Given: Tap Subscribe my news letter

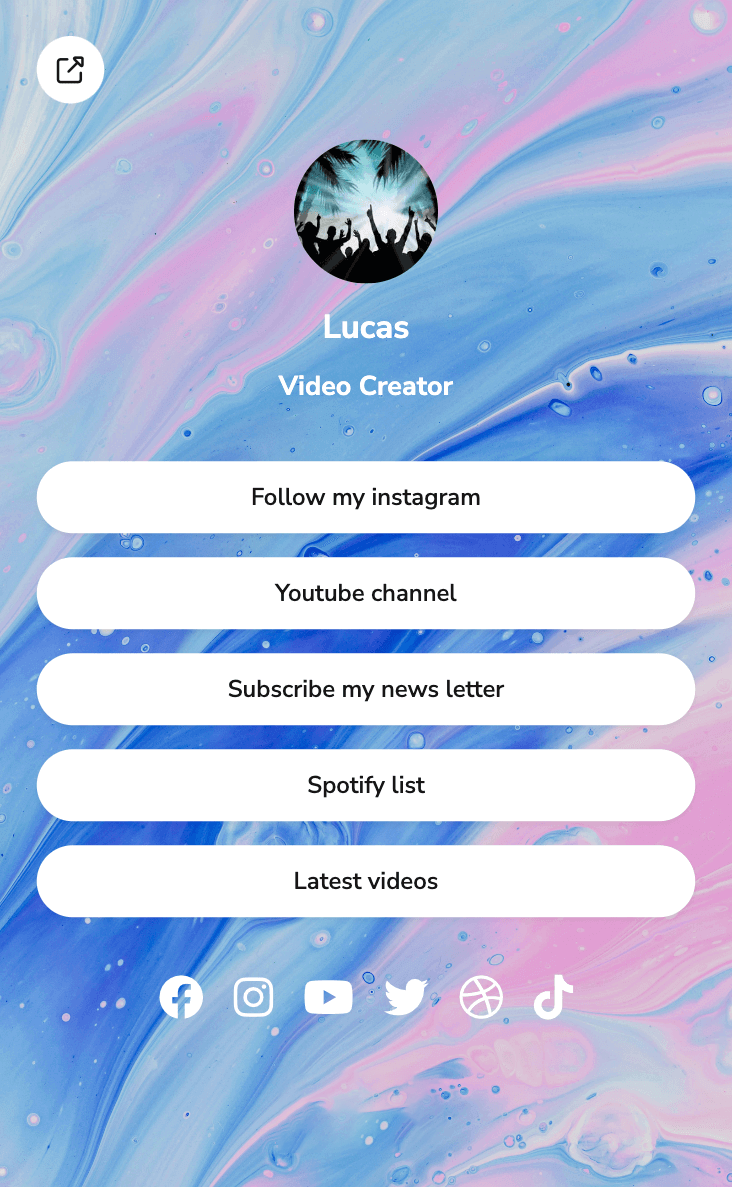Looking at the screenshot, I should tap(366, 689).
